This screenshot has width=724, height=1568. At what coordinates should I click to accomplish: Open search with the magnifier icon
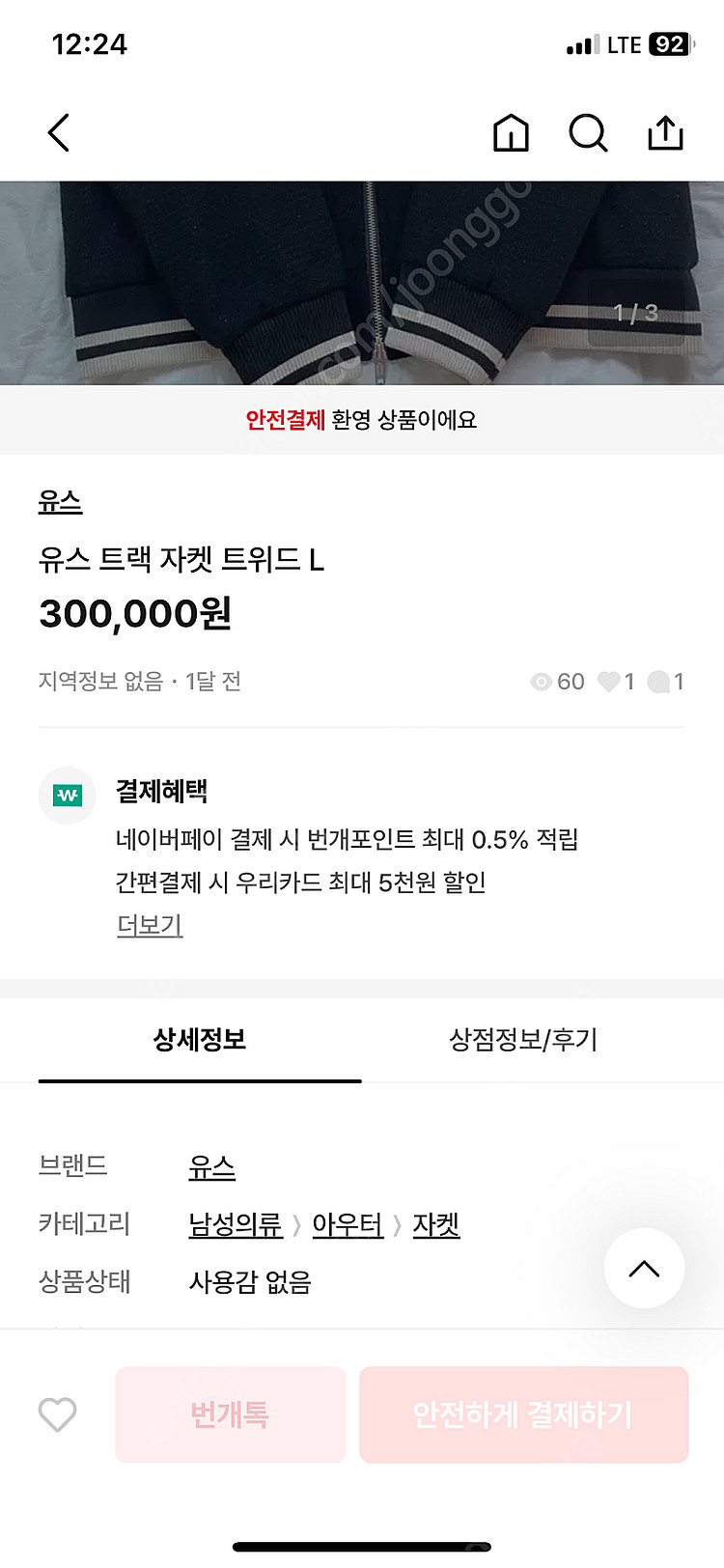pyautogui.click(x=589, y=133)
